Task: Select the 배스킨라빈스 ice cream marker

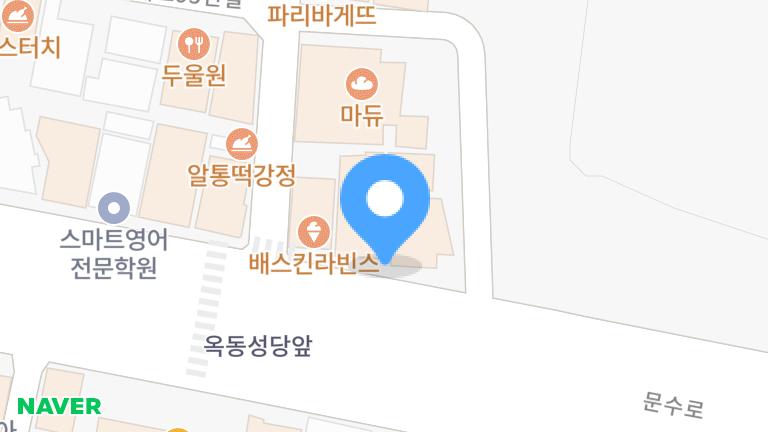Action: coord(315,233)
